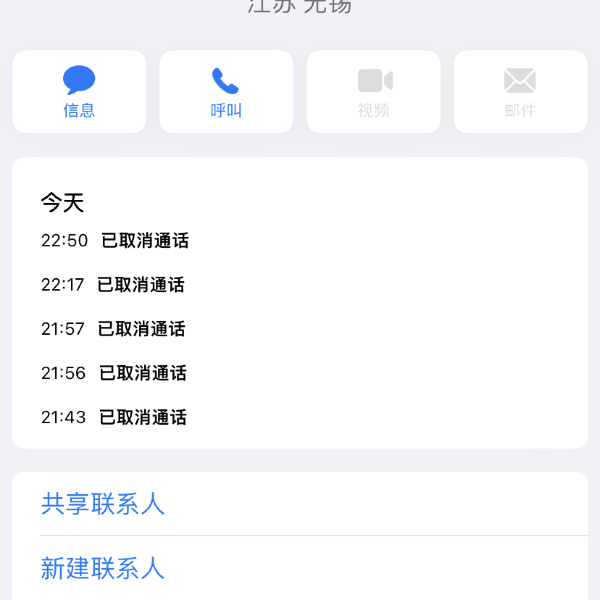Call this number with 呼叫
The width and height of the screenshot is (600, 600).
[226, 91]
